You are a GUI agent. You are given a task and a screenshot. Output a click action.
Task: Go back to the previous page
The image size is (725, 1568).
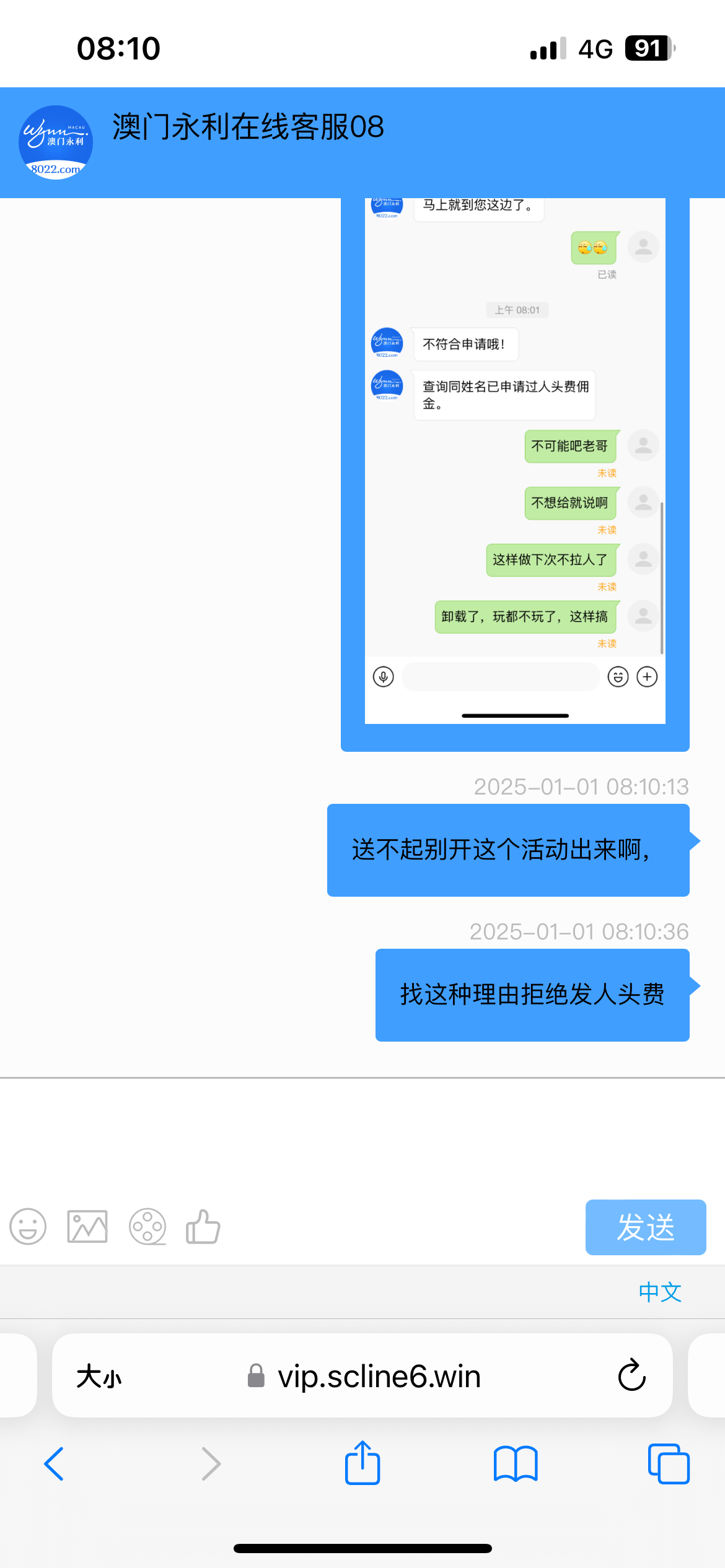point(55,1464)
